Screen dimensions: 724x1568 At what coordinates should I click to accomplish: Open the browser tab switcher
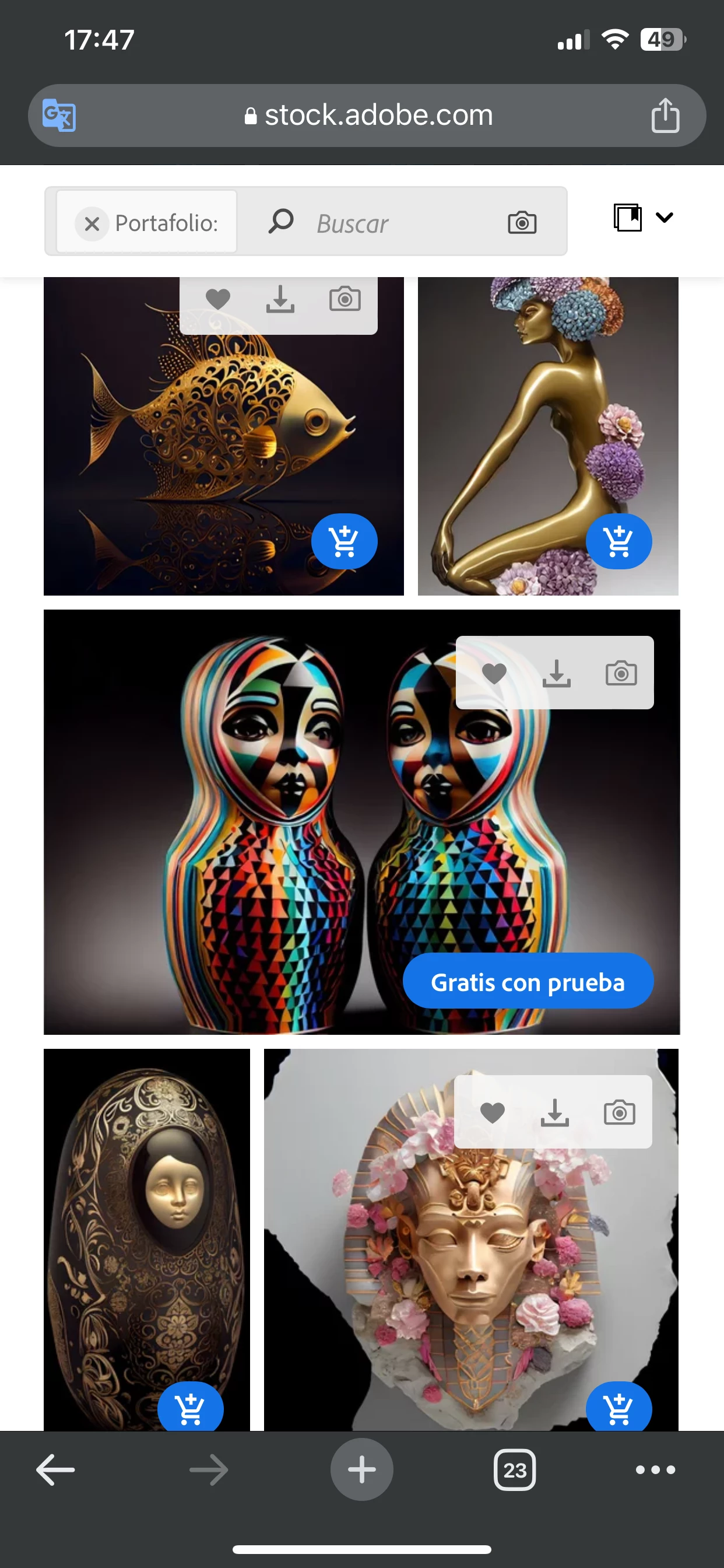click(x=514, y=1469)
